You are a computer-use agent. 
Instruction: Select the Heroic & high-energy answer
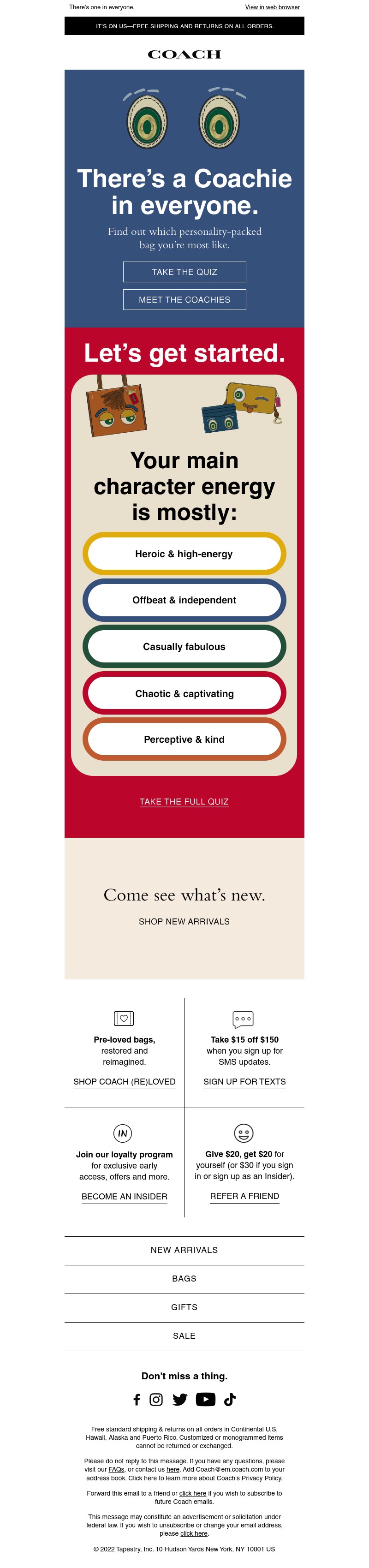click(x=184, y=554)
